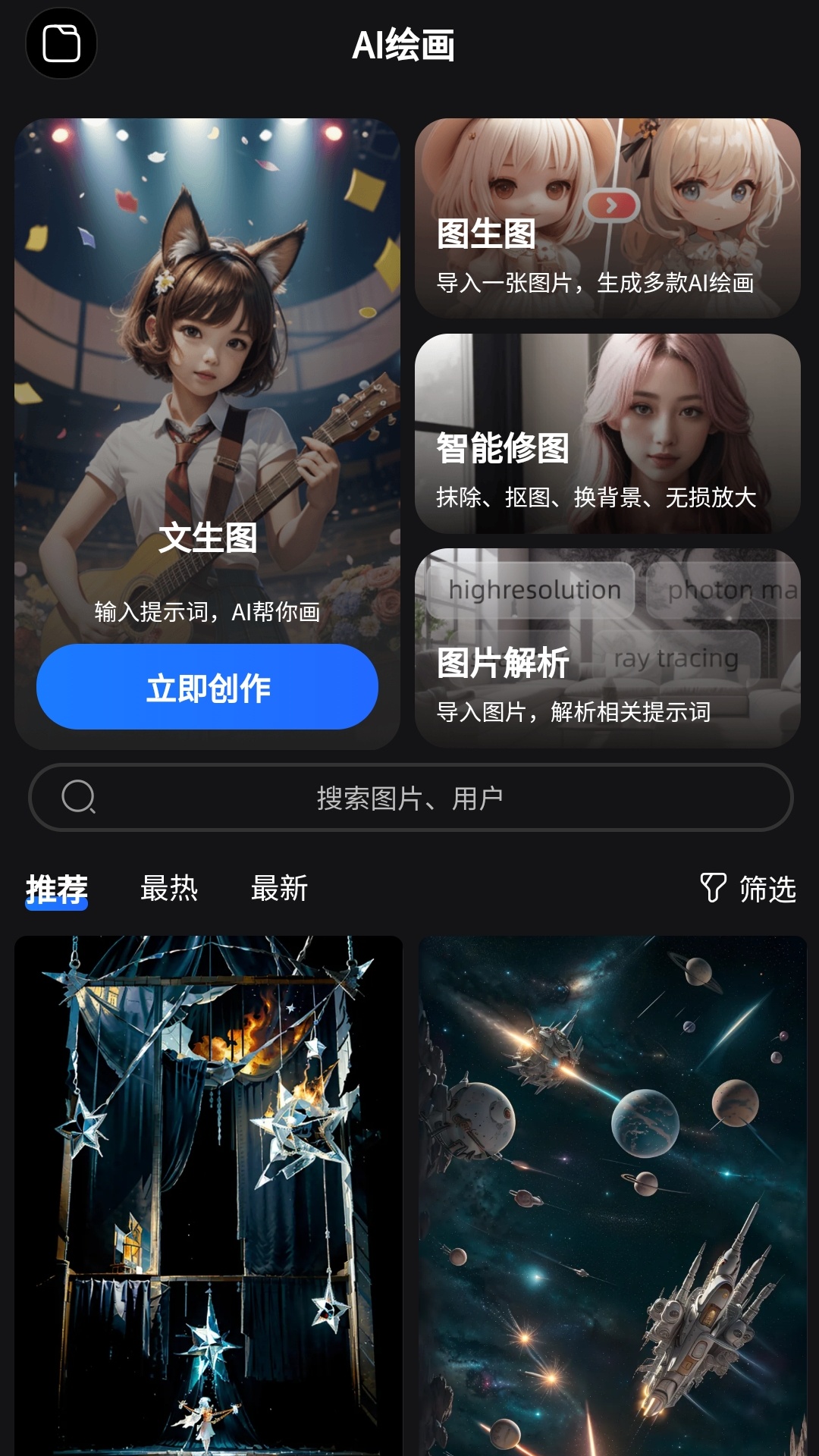This screenshot has height=1456, width=819.
Task: Open the 图片解析 image analysis feature card
Action: (x=603, y=645)
